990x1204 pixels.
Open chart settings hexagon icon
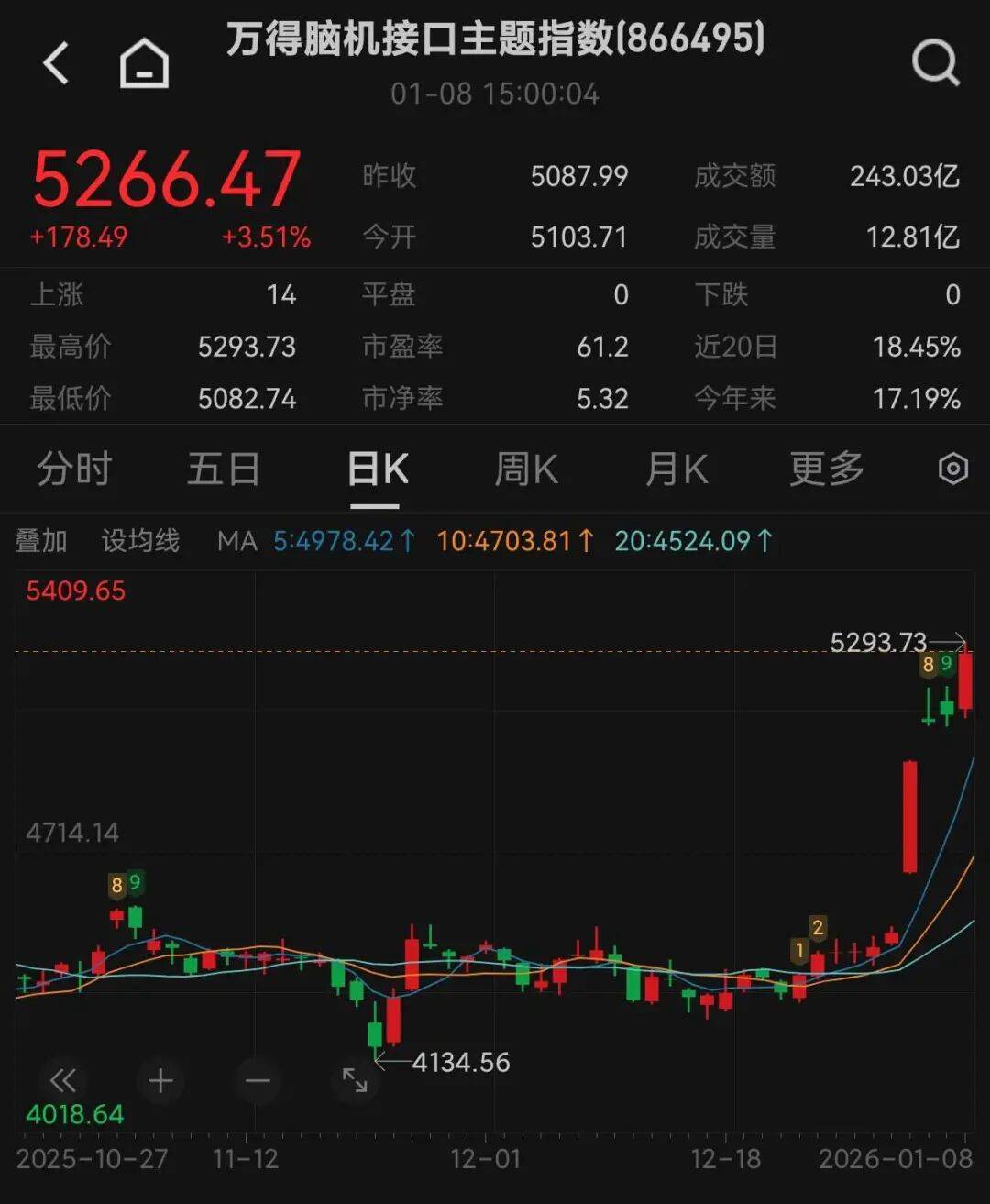(x=953, y=469)
